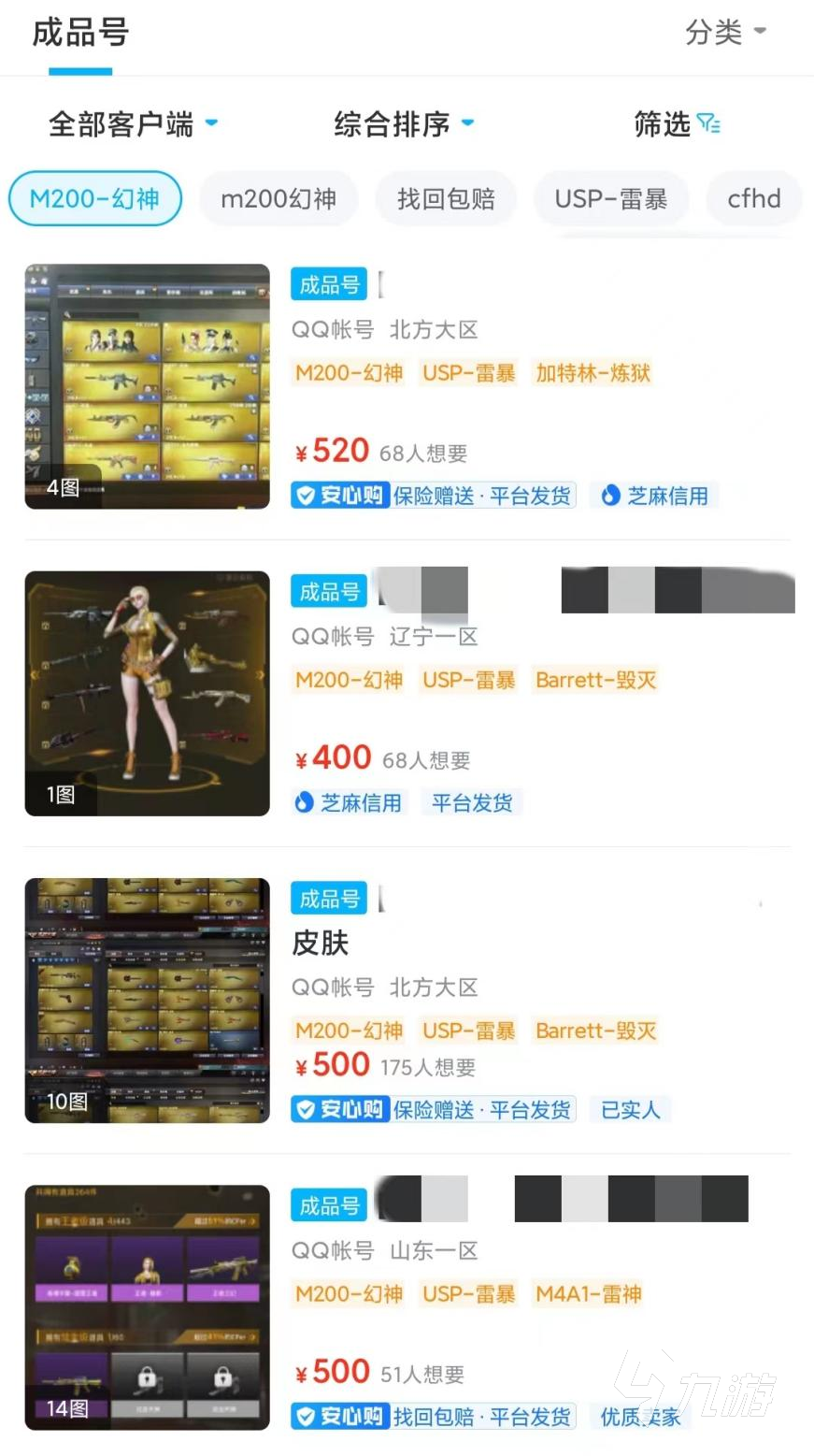Expand the 全部客户端 dropdown
This screenshot has width=814, height=1456.
click(x=133, y=123)
